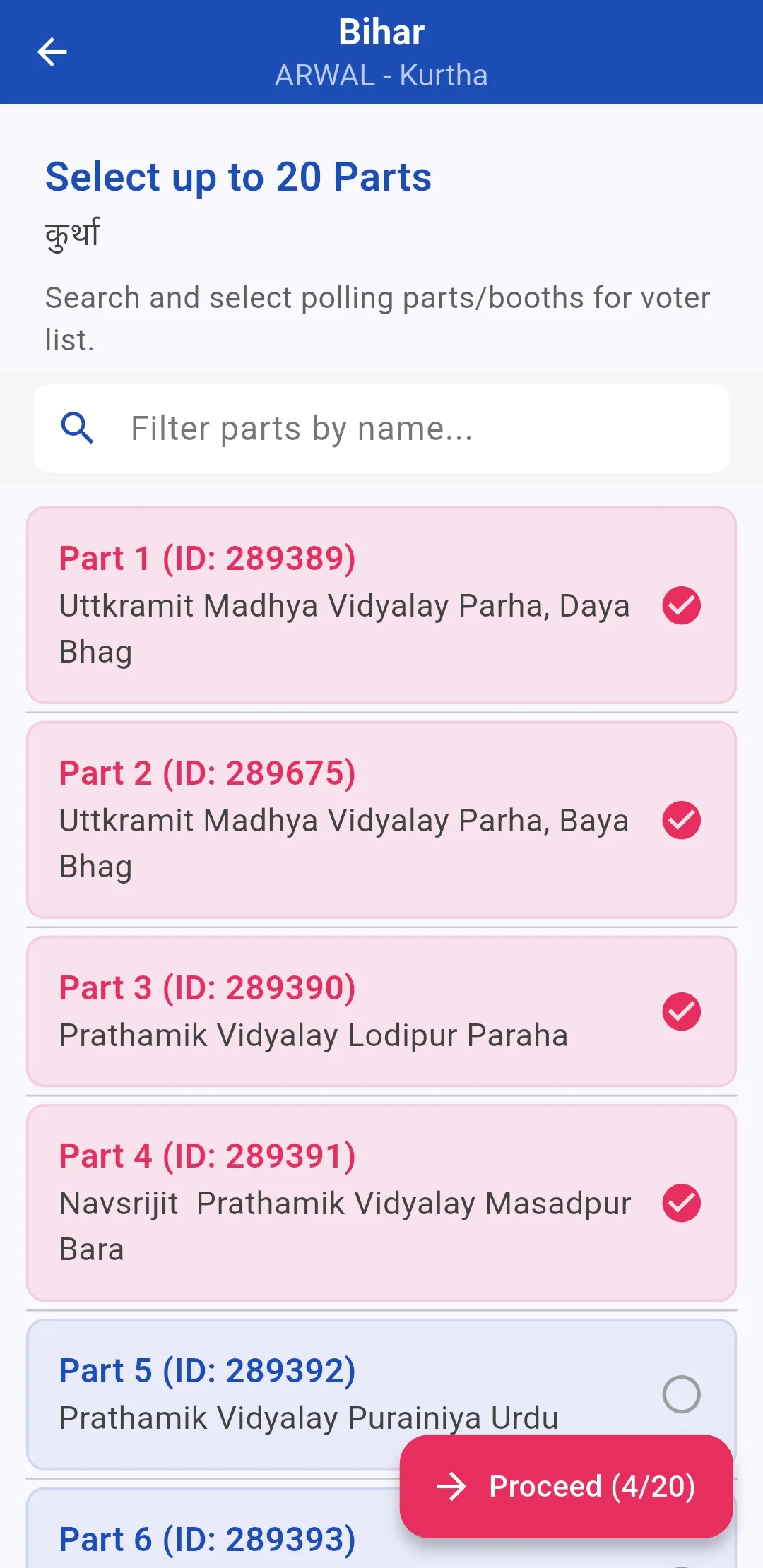Select the ARWAL - Kurtha subtitle
Viewport: 763px width, 1568px height.
click(x=381, y=74)
